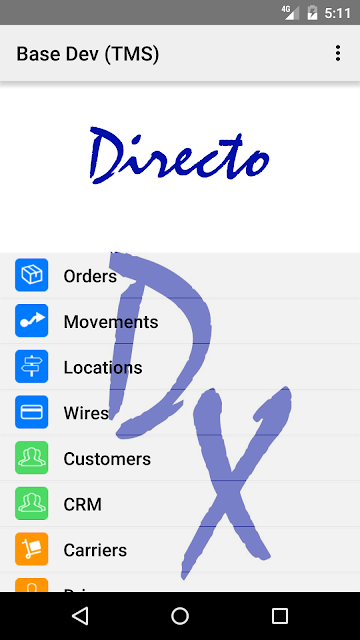This screenshot has width=360, height=640.
Task: Open the overflow menu
Action: [x=338, y=53]
